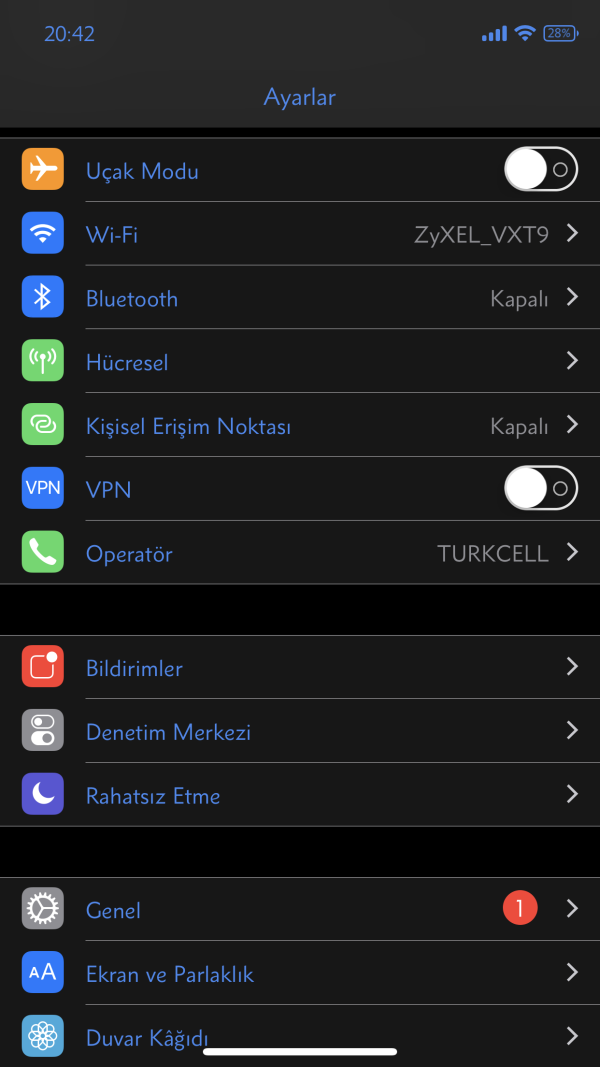The width and height of the screenshot is (600, 1067).
Task: Open Bildirimler settings
Action: pos(300,667)
